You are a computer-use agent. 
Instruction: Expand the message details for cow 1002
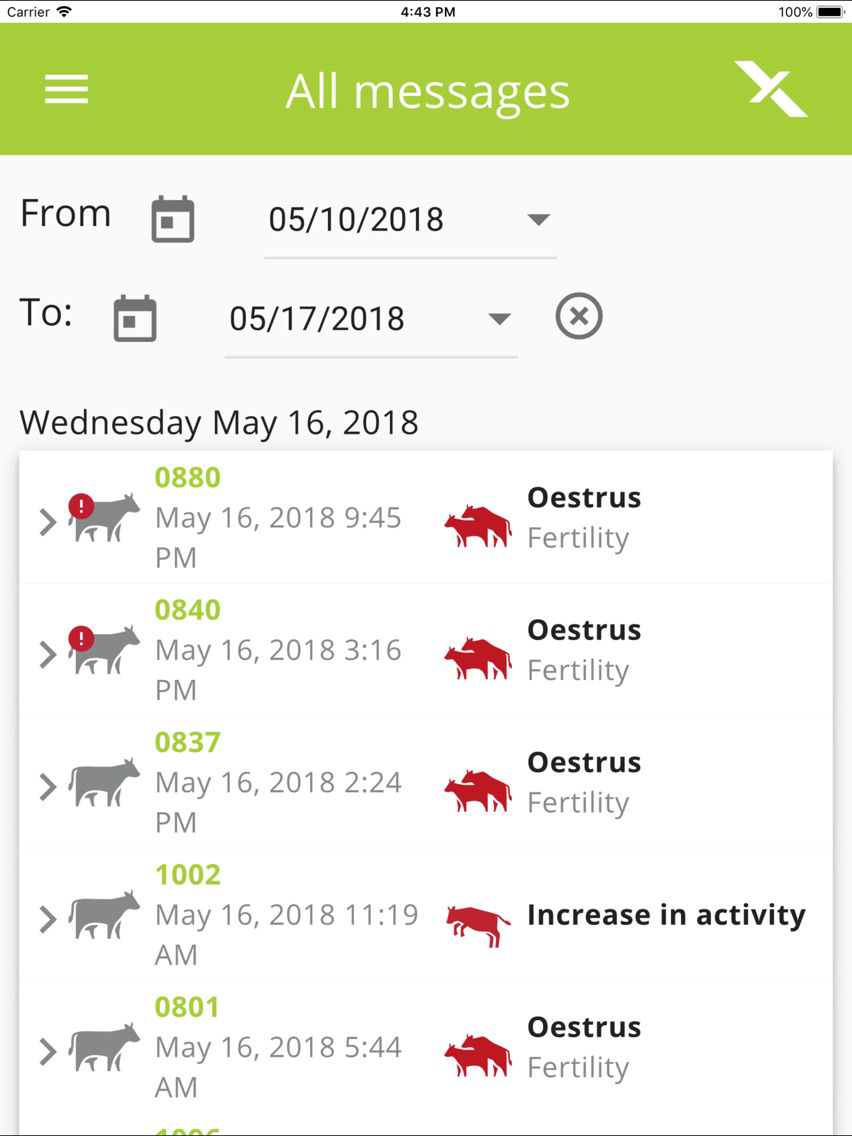click(x=45, y=920)
